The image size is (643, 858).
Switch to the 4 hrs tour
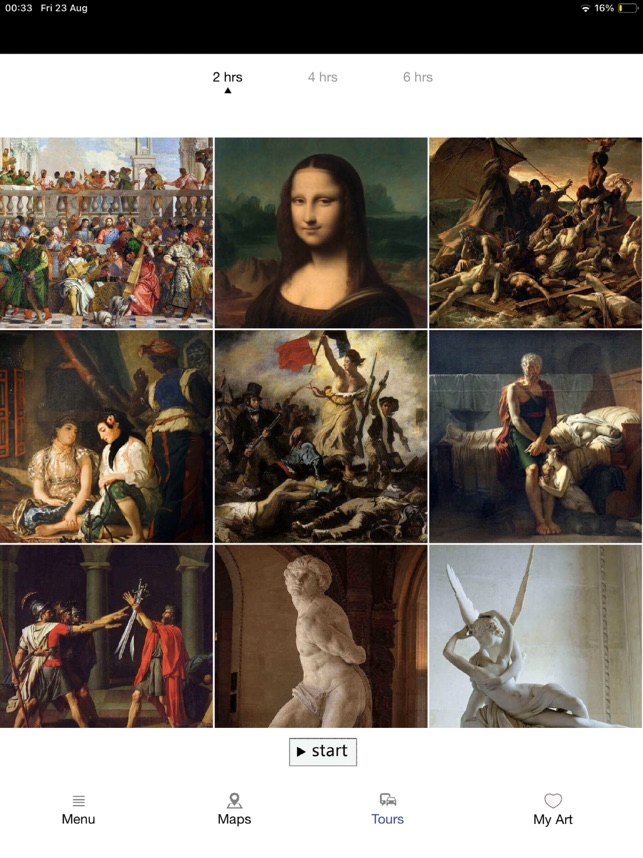pyautogui.click(x=322, y=77)
